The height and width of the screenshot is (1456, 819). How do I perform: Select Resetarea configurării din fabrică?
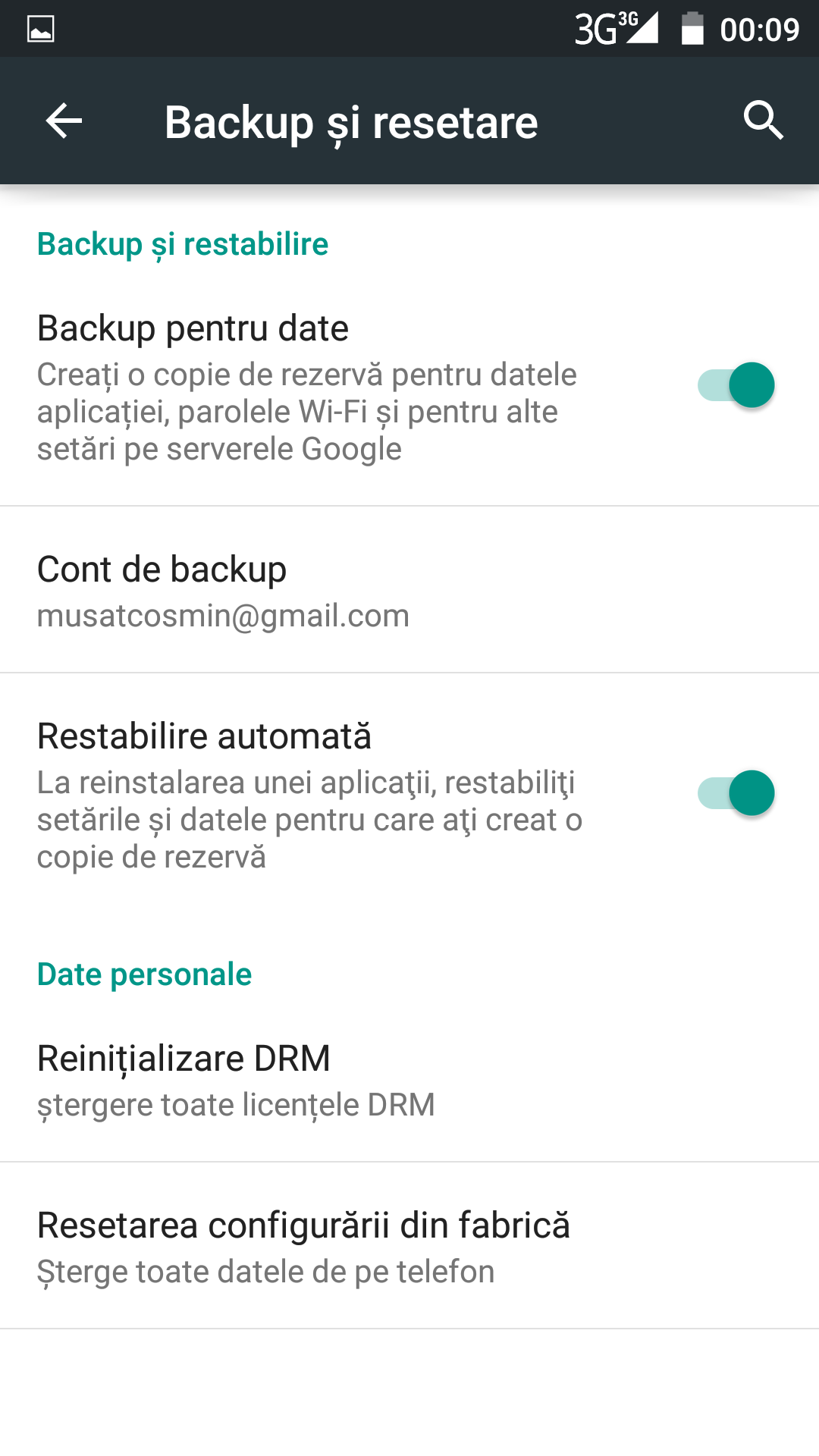tap(409, 1246)
